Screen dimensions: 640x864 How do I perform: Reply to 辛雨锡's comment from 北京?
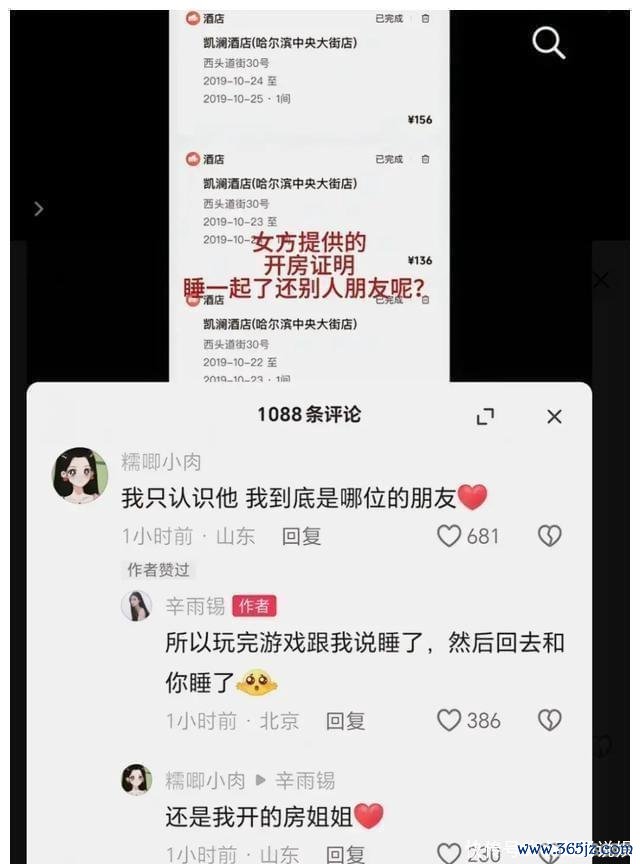(x=345, y=720)
